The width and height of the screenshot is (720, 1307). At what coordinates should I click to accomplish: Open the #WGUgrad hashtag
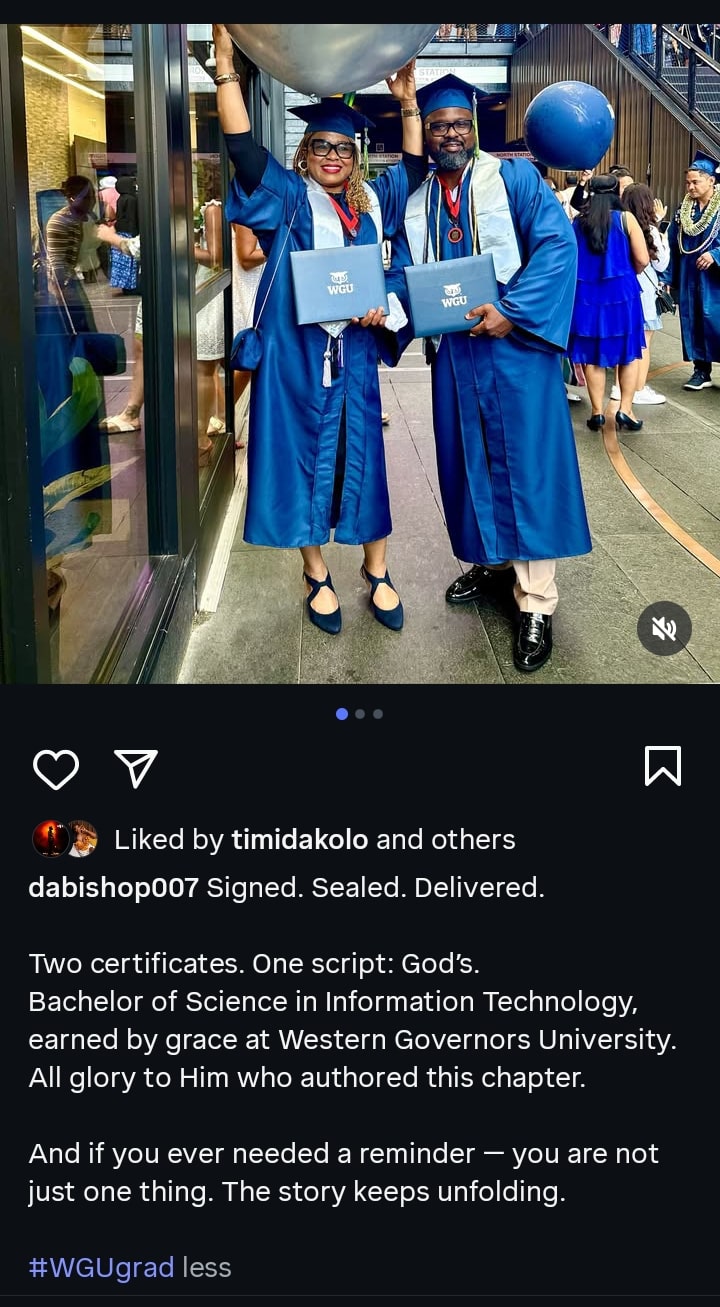tap(101, 1267)
